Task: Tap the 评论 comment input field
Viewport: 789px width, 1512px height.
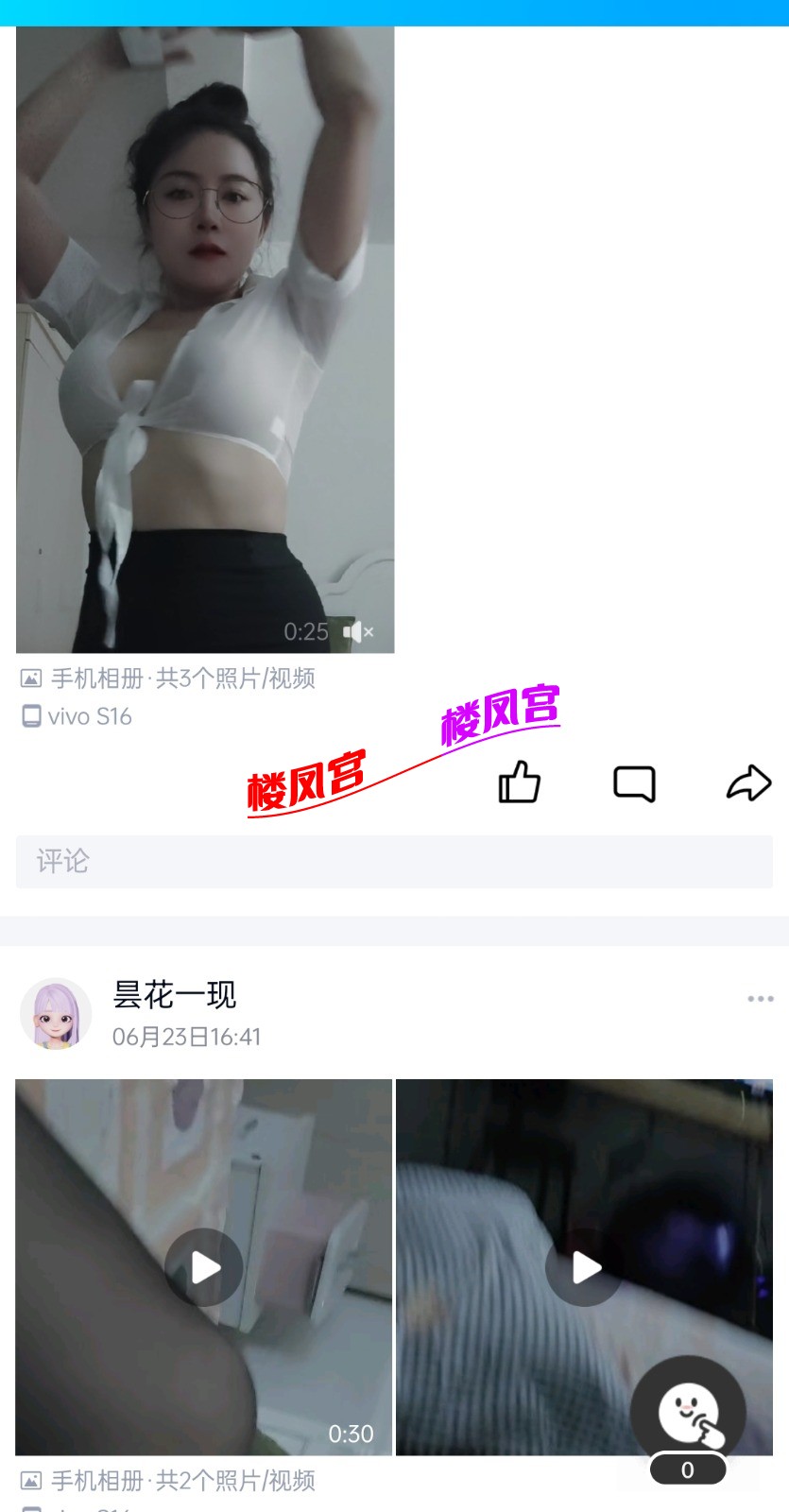Action: click(394, 861)
